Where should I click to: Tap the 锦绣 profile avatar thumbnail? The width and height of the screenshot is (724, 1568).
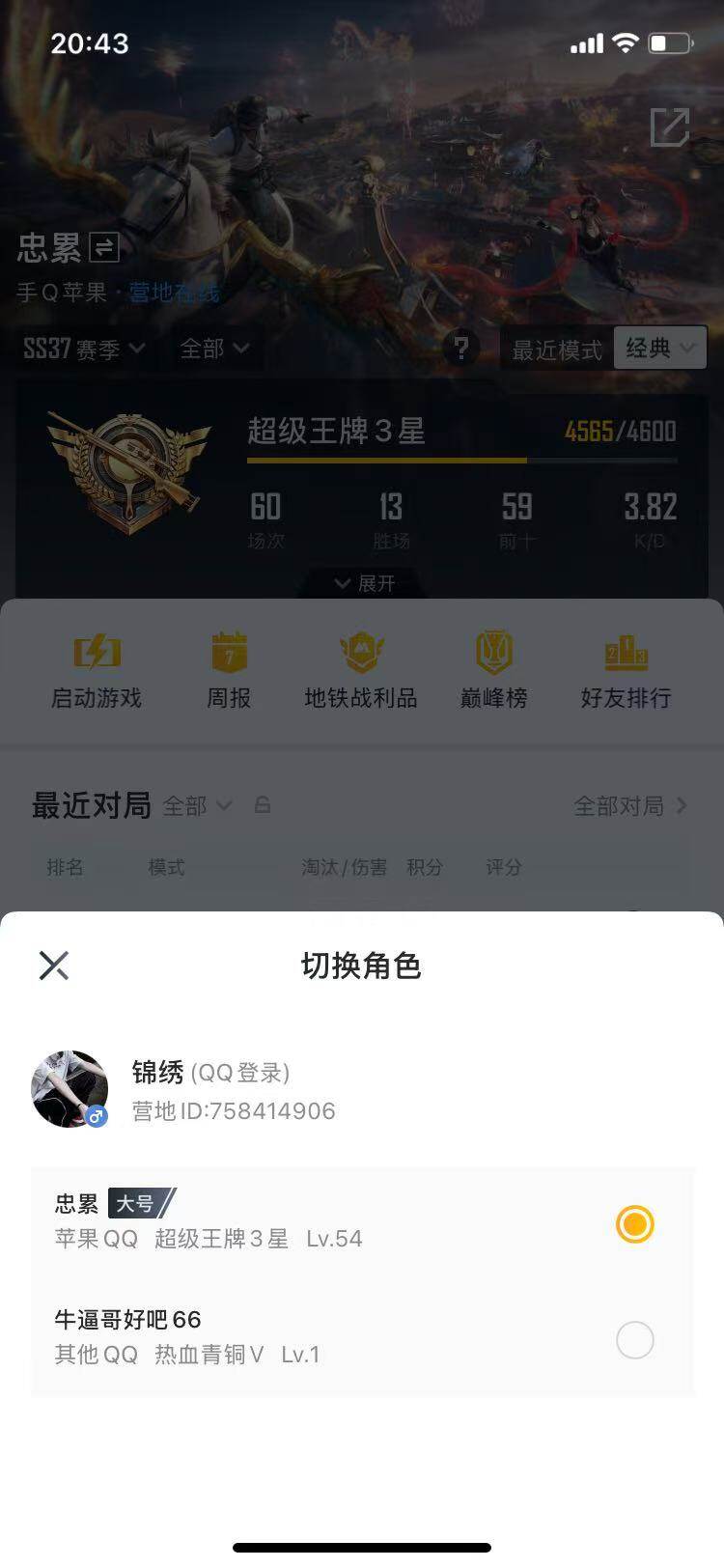[x=70, y=1089]
